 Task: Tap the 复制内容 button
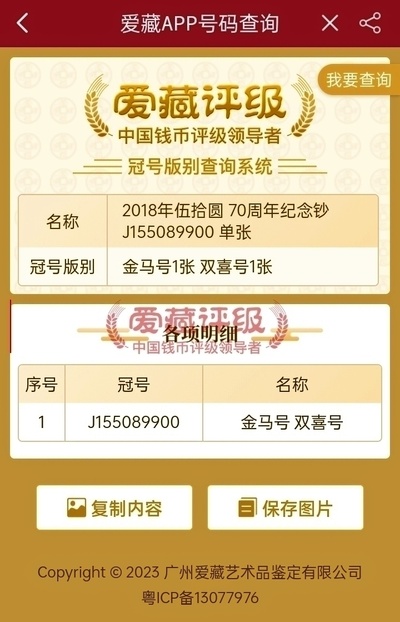pyautogui.click(x=114, y=508)
